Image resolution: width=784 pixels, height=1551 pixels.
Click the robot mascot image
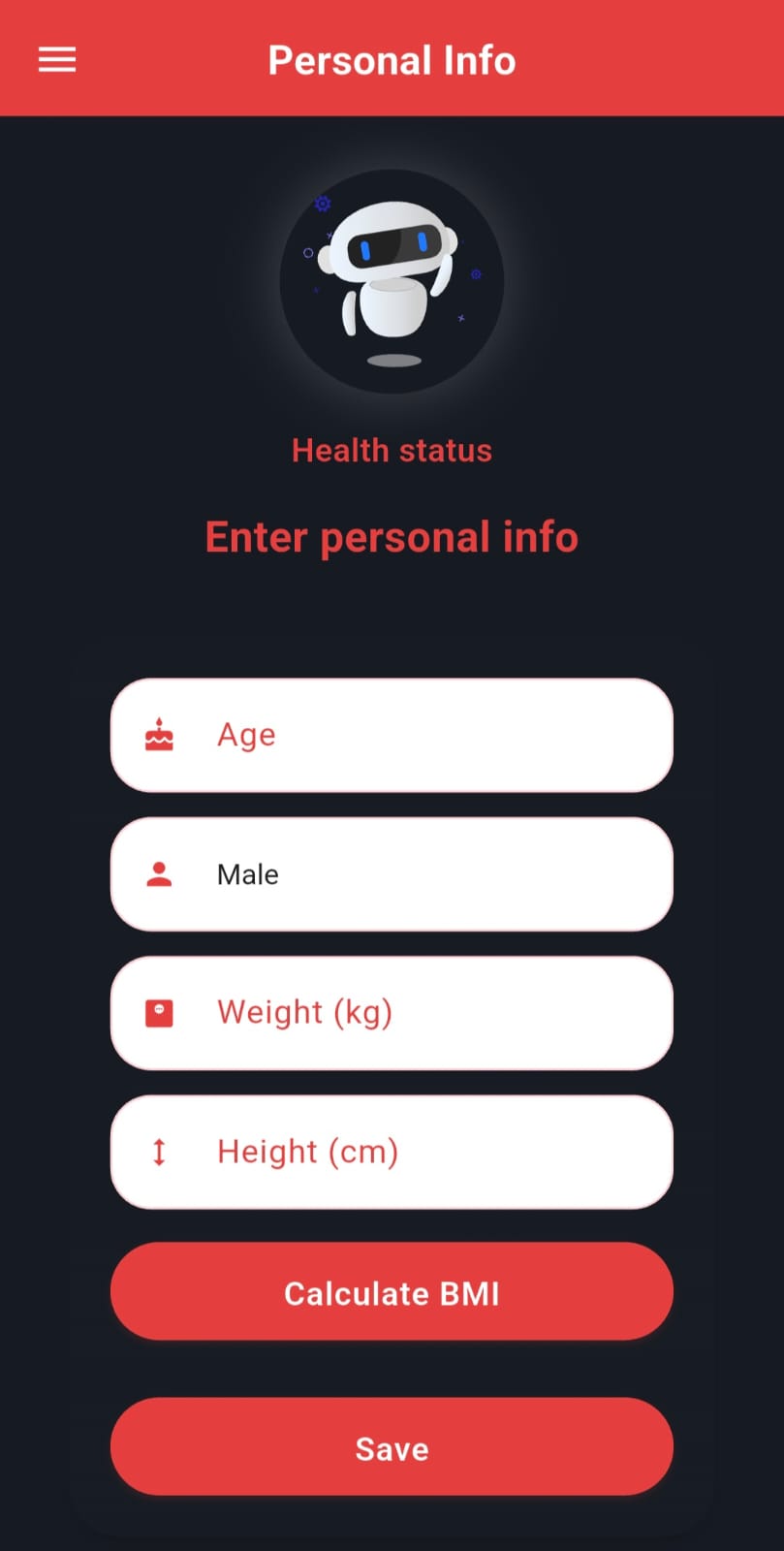click(392, 281)
